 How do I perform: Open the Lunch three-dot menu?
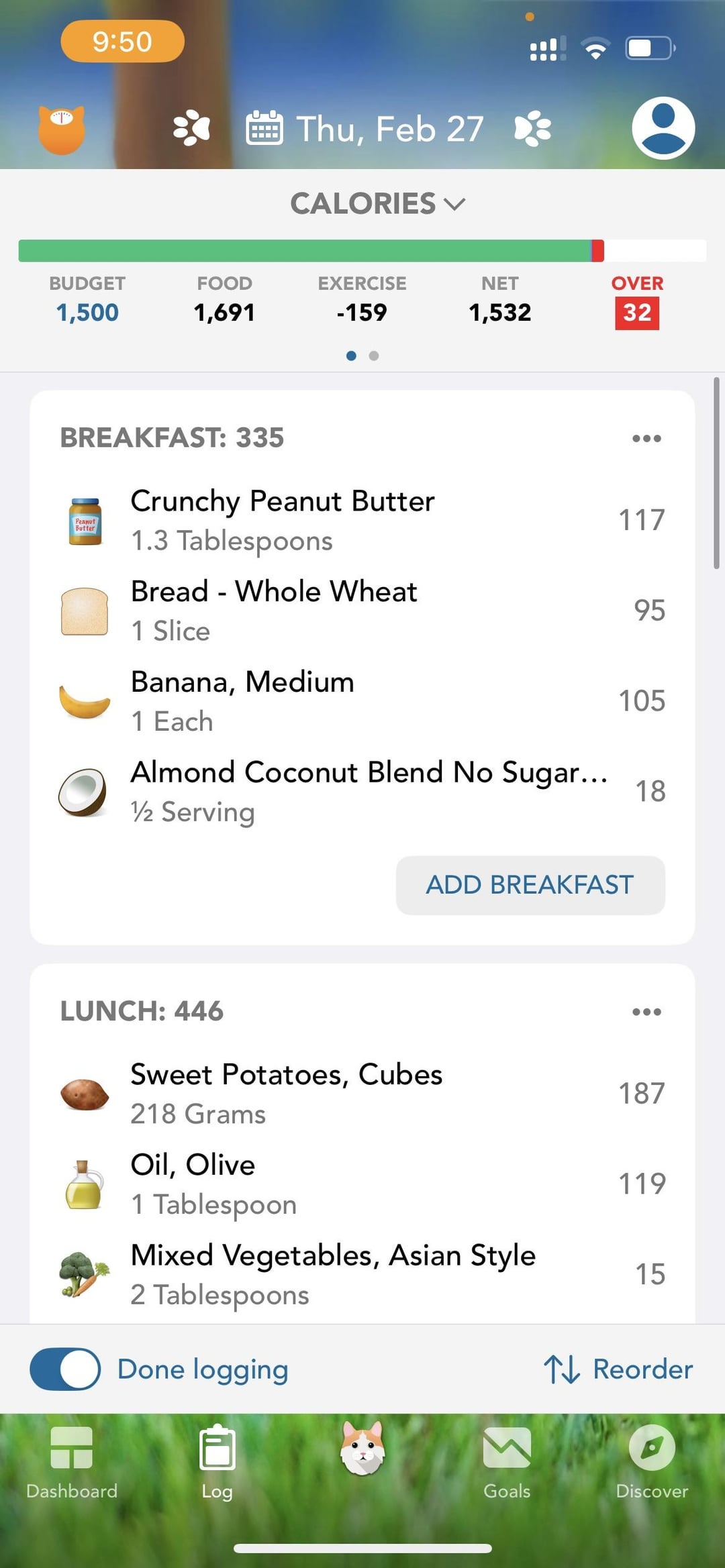tap(646, 1012)
